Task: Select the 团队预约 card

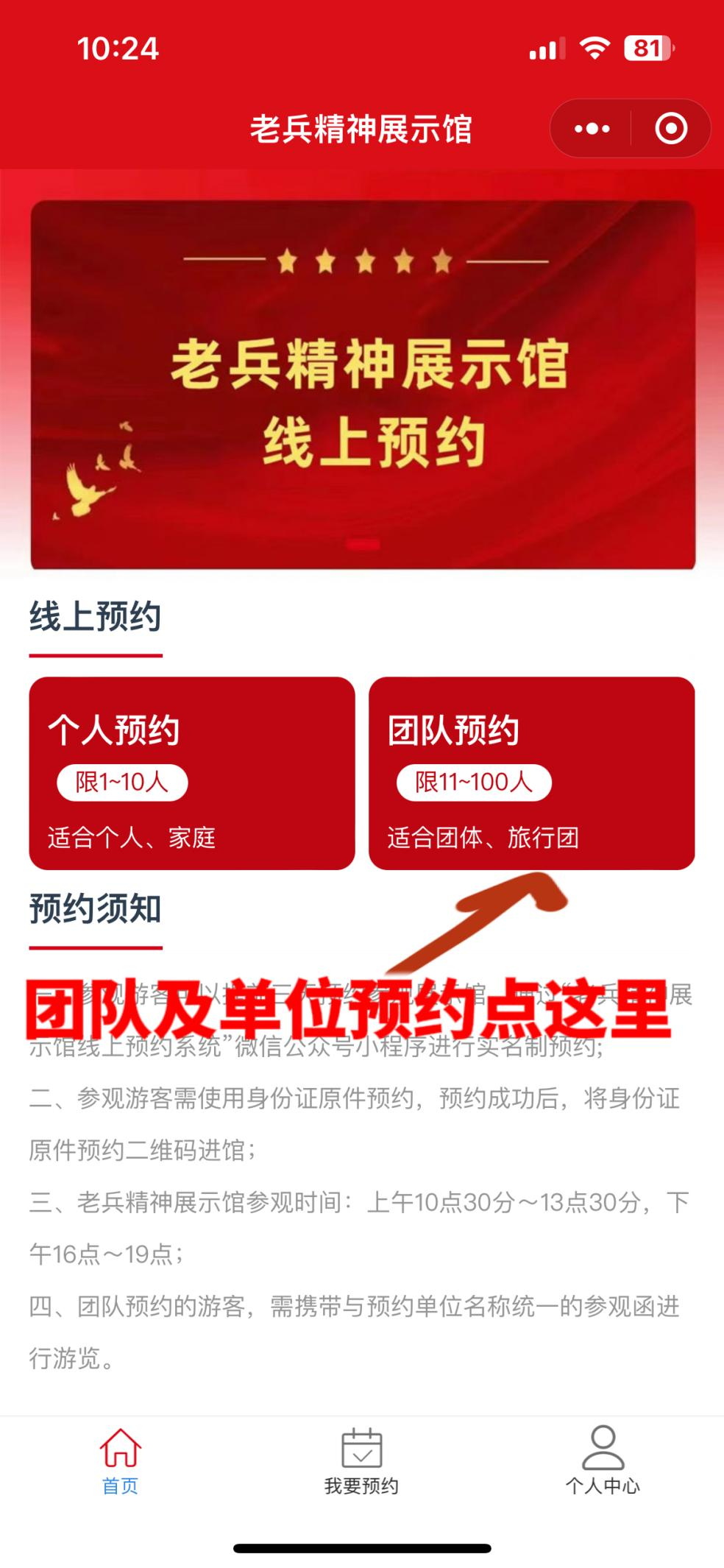Action: 531,773
